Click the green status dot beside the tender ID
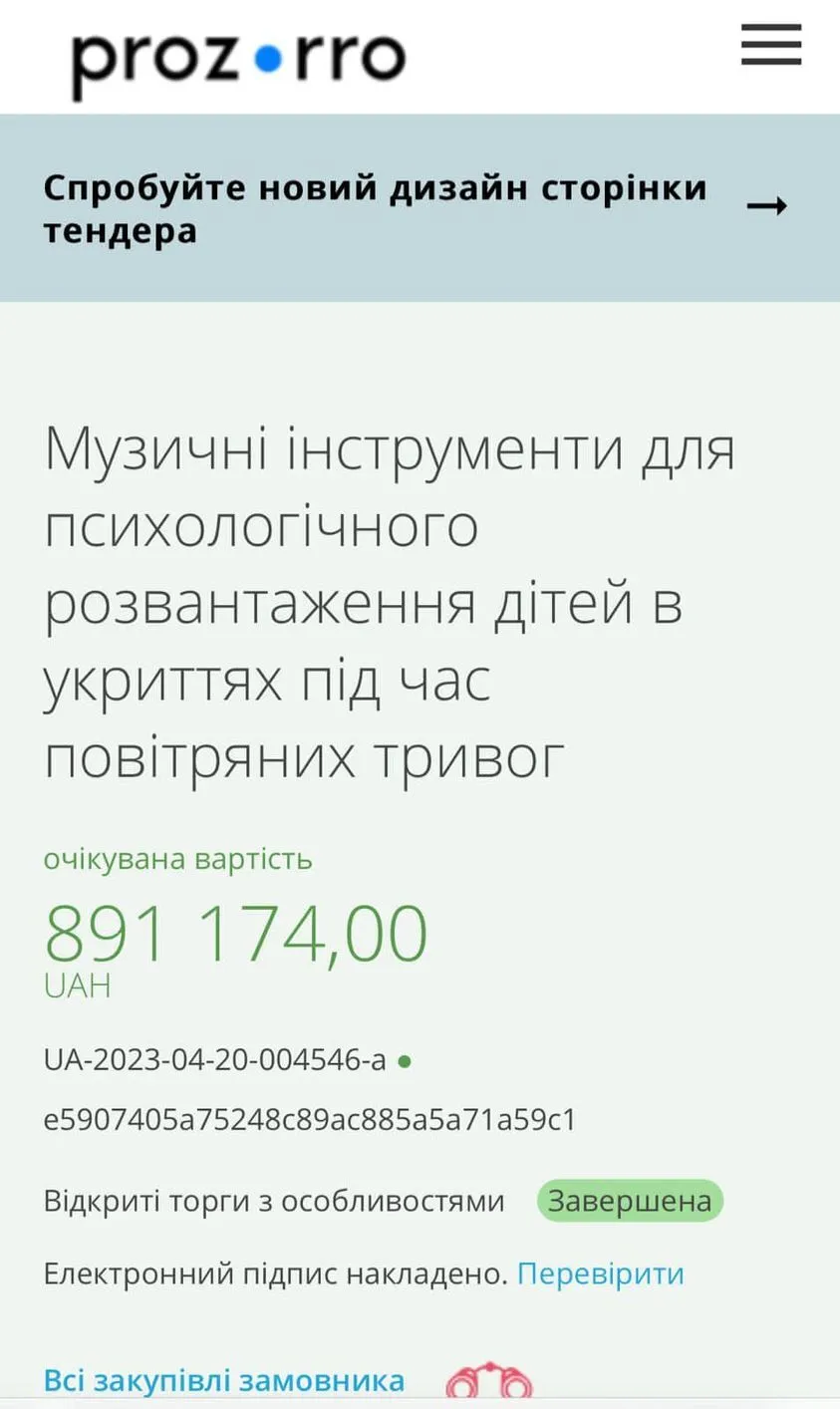 (x=403, y=1061)
